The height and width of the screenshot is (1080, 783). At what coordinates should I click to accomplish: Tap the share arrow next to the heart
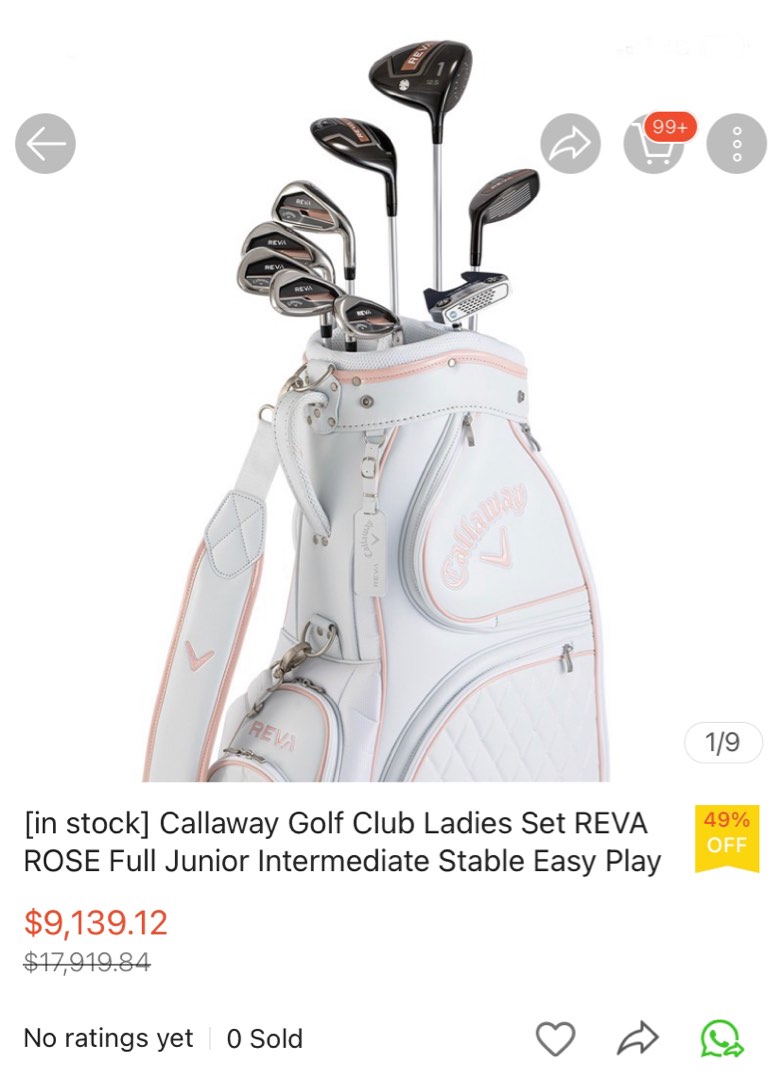pos(636,1039)
